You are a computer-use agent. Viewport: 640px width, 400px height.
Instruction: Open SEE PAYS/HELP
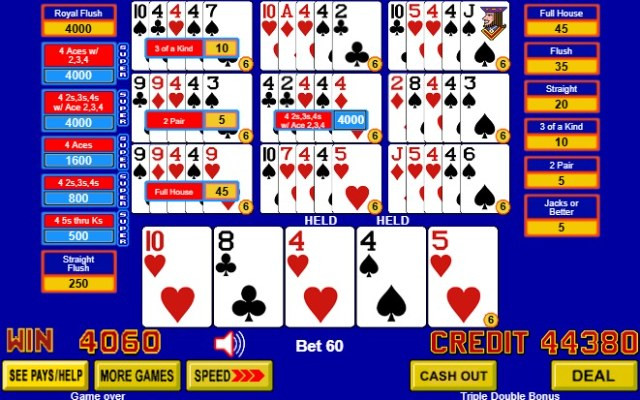click(x=45, y=375)
